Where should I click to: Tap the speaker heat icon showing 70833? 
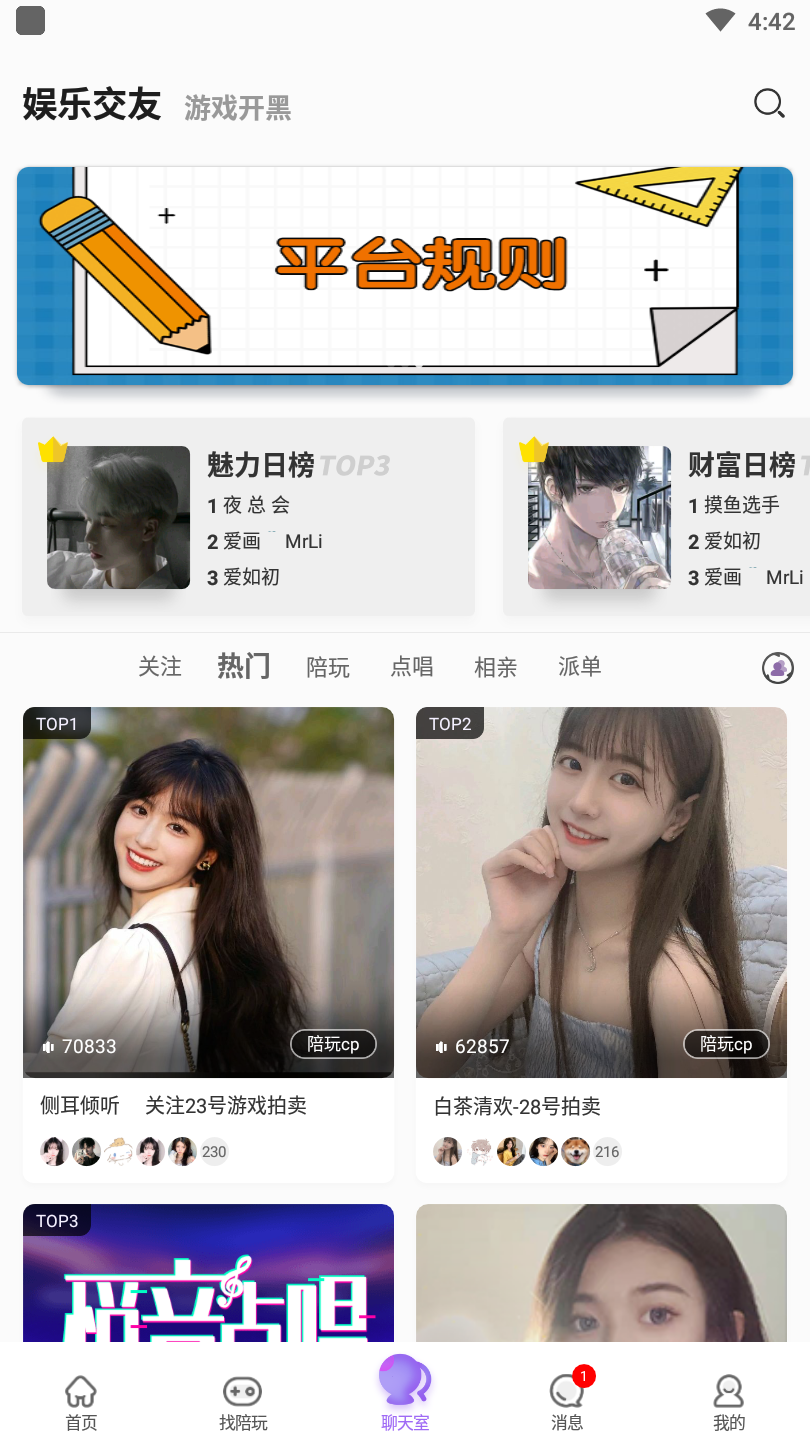(50, 1045)
